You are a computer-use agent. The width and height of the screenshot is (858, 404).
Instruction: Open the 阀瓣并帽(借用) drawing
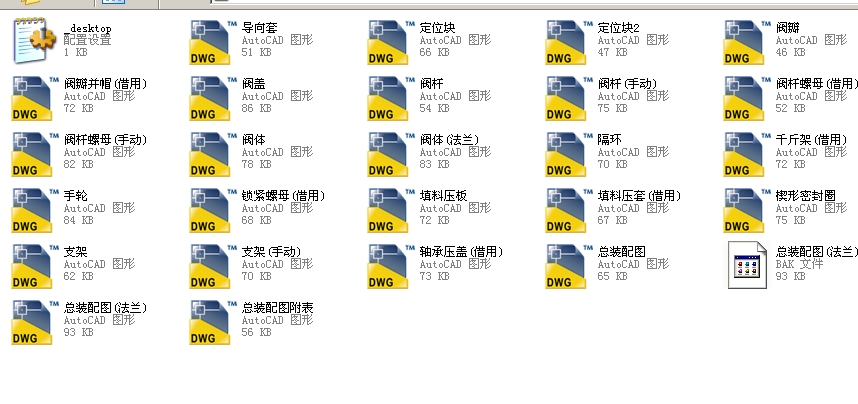click(x=35, y=97)
